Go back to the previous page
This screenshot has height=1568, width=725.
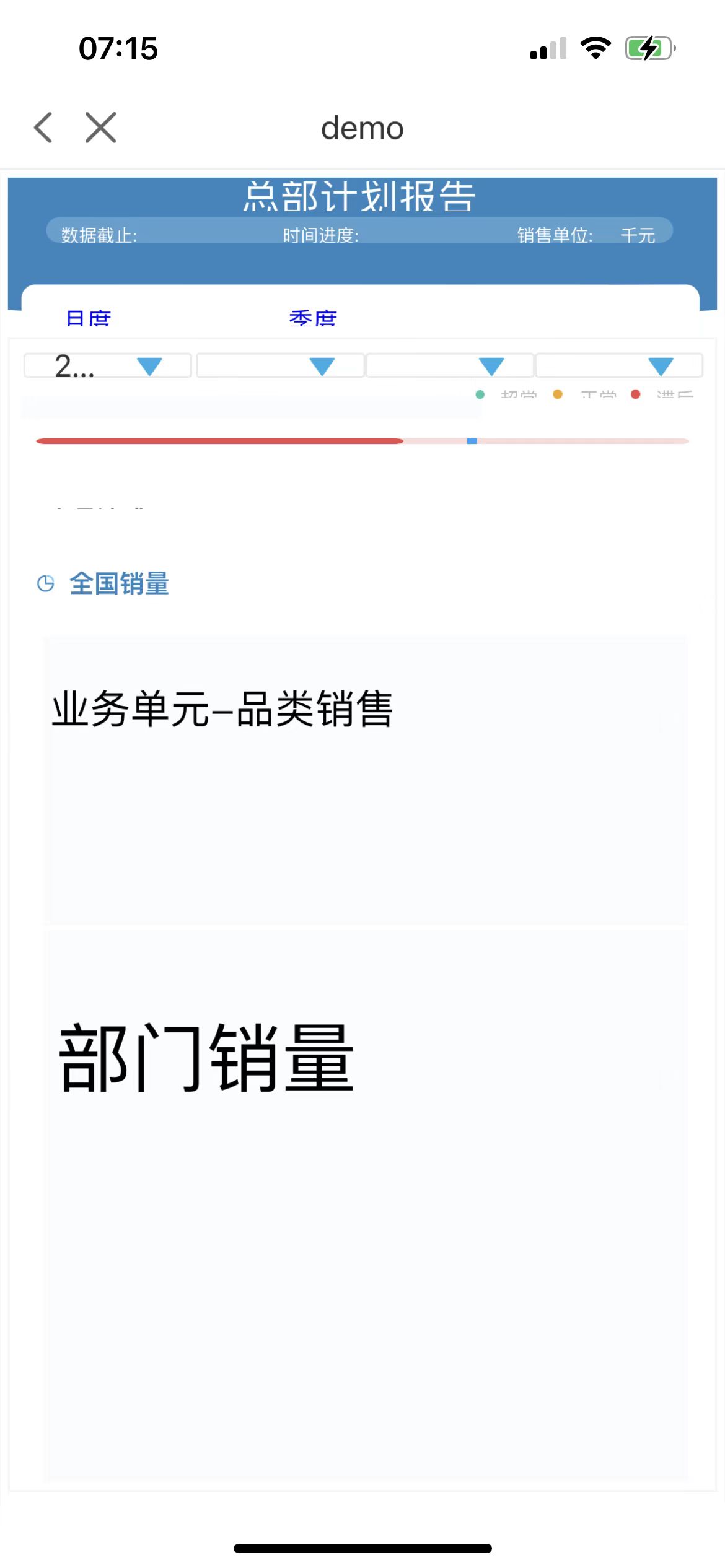[43, 128]
